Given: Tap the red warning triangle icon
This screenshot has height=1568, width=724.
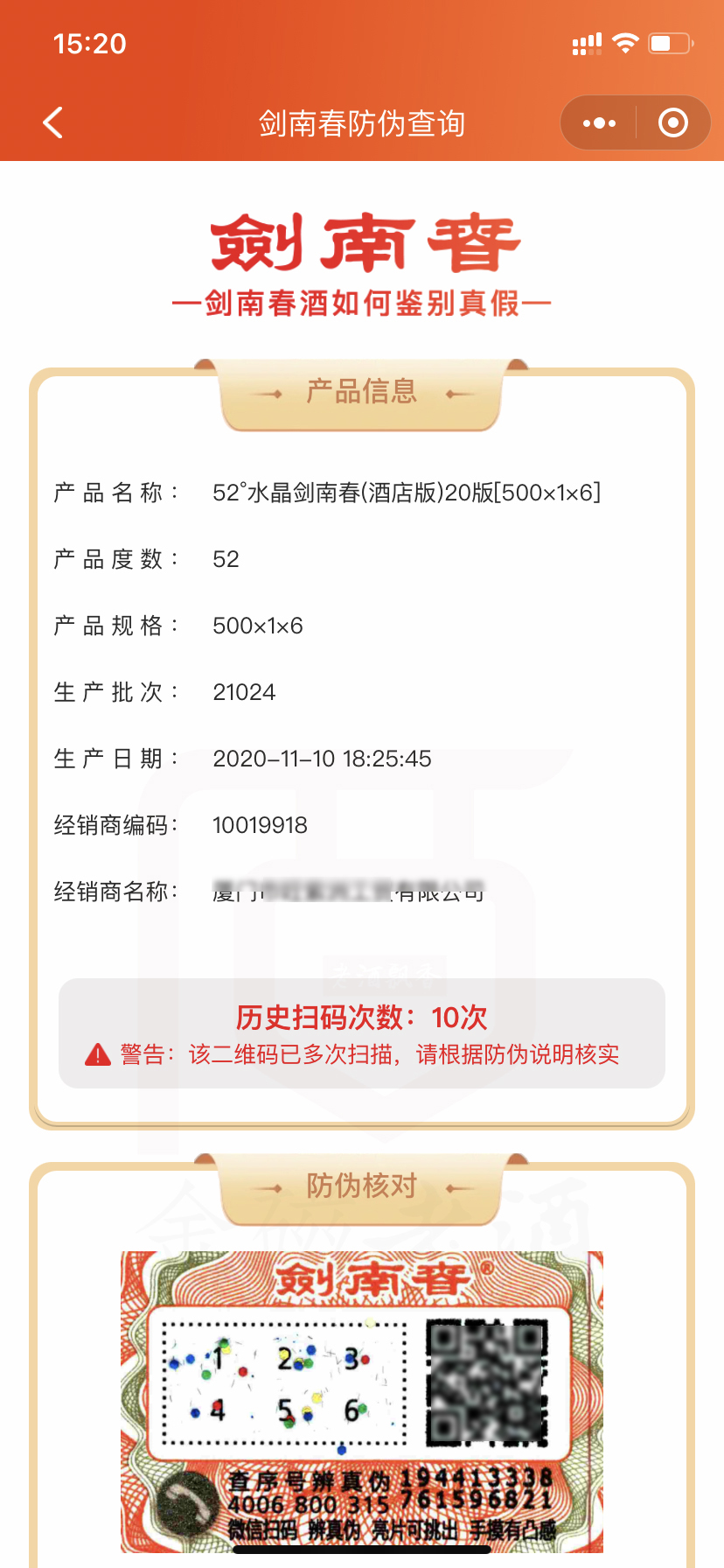Looking at the screenshot, I should pyautogui.click(x=96, y=1054).
